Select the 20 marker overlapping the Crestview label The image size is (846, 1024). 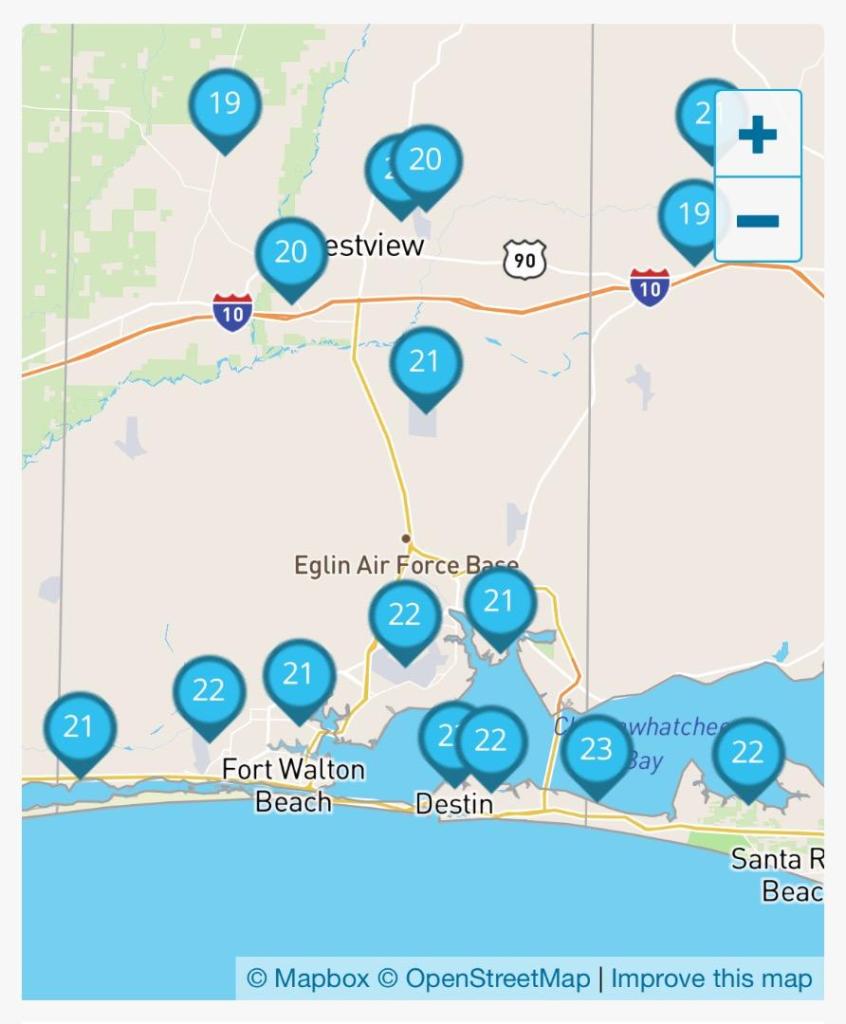(x=291, y=254)
